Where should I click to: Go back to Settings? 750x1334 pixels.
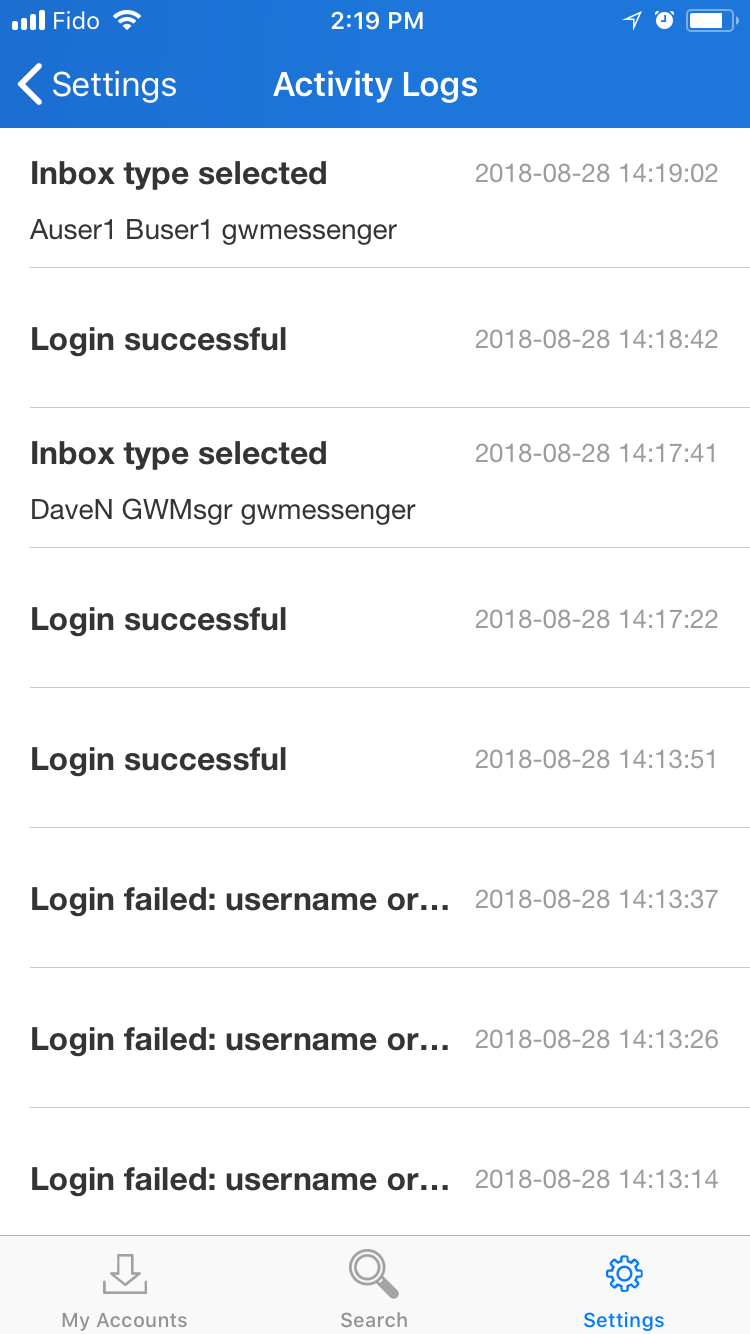click(98, 85)
